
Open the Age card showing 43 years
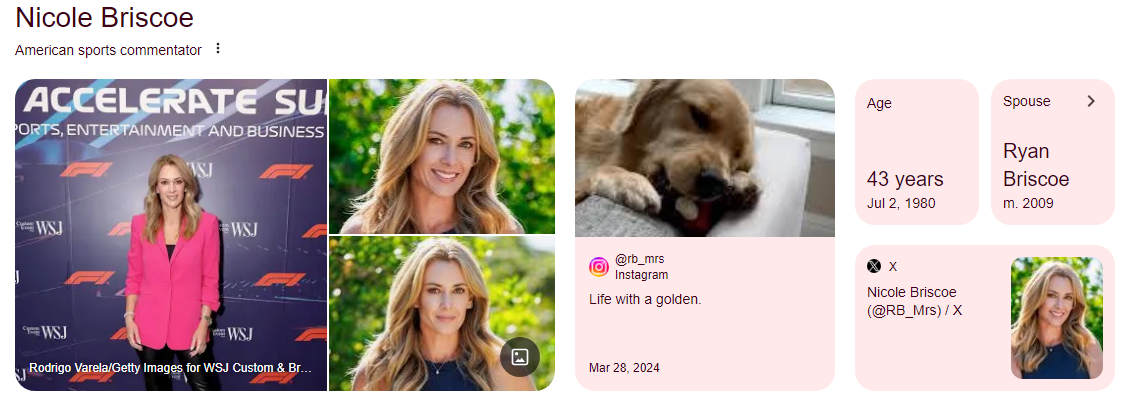916,152
